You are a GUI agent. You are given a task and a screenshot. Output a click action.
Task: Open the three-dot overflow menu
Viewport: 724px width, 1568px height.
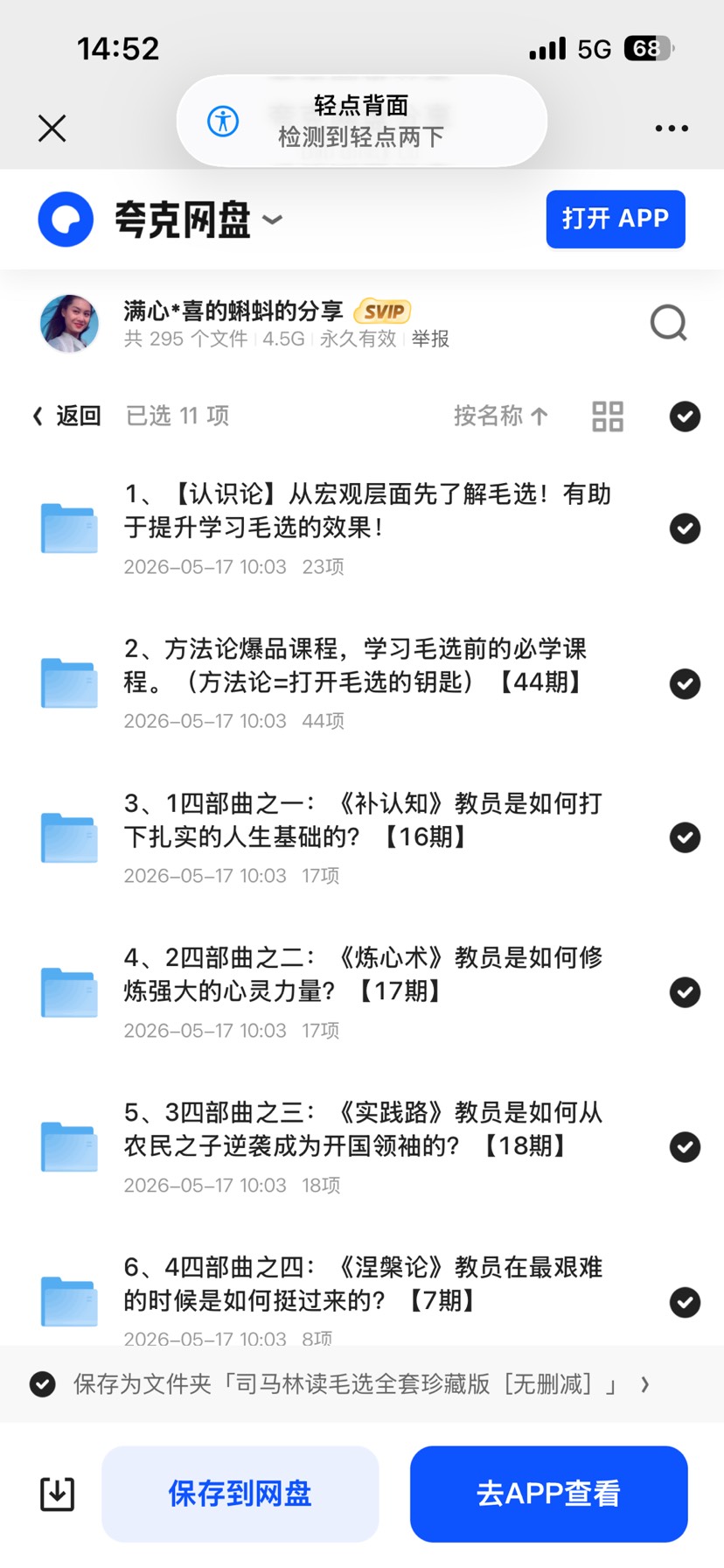point(672,129)
